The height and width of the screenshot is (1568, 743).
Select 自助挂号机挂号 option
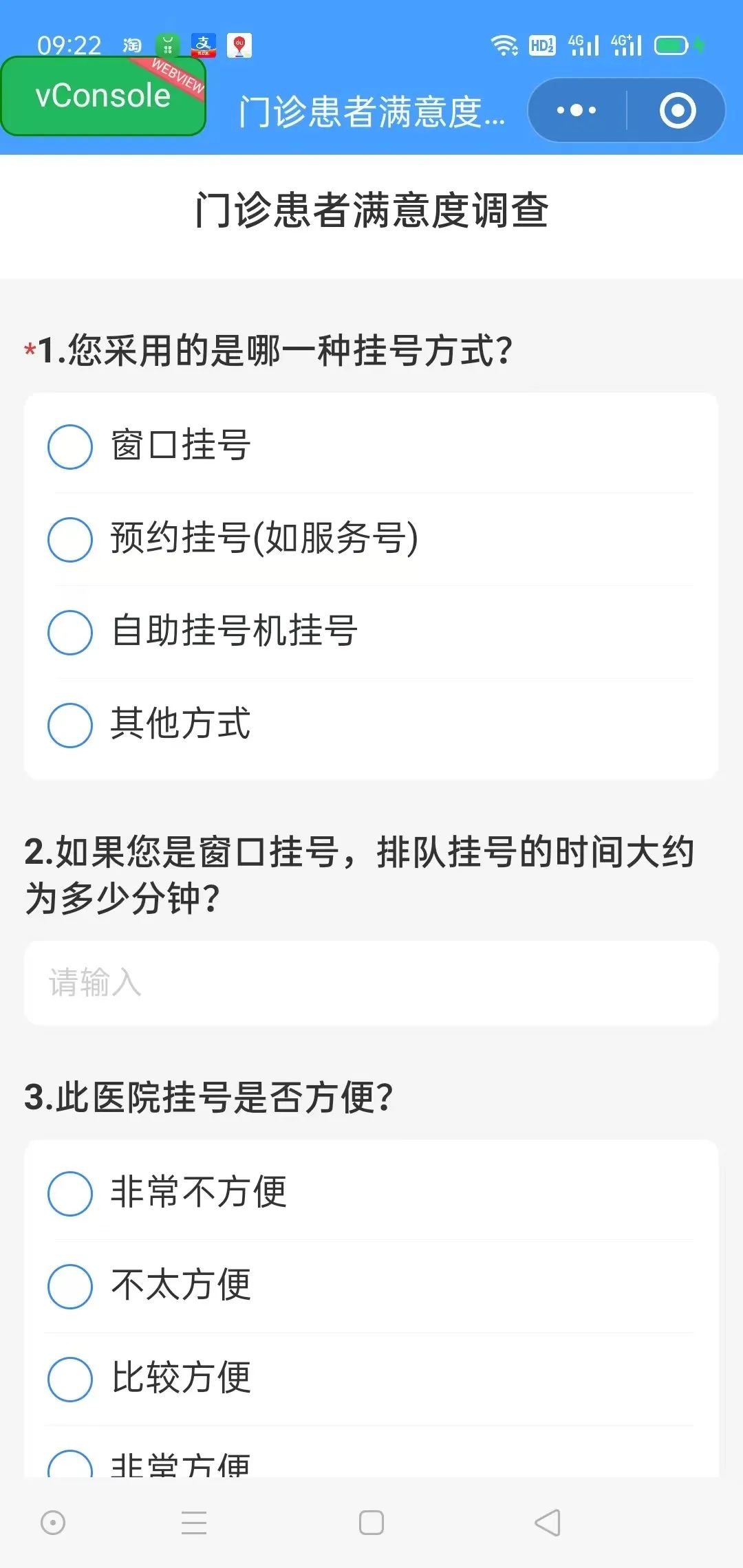[x=371, y=631]
